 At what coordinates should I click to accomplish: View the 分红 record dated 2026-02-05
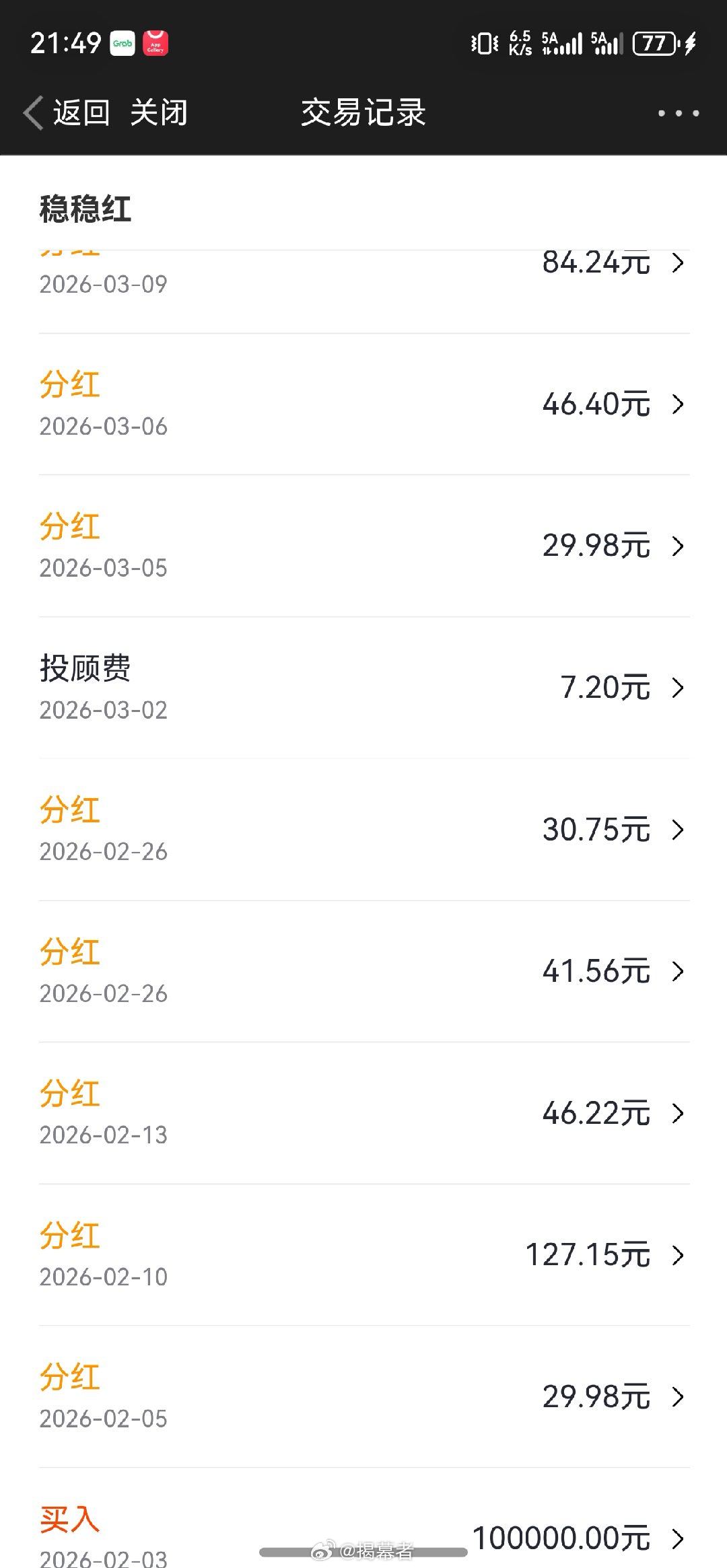click(x=363, y=1397)
